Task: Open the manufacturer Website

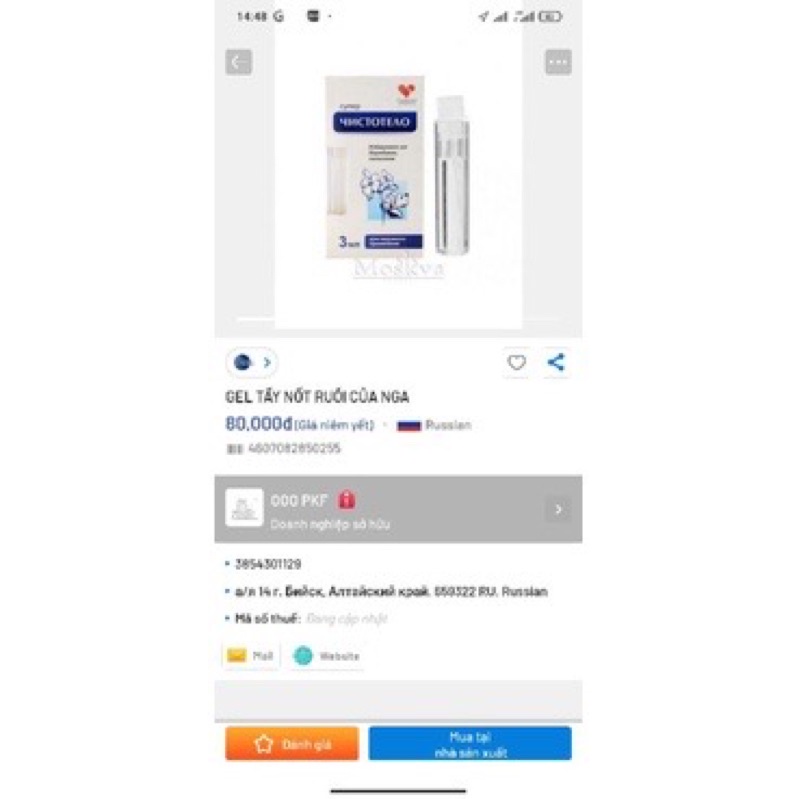Action: [327, 656]
